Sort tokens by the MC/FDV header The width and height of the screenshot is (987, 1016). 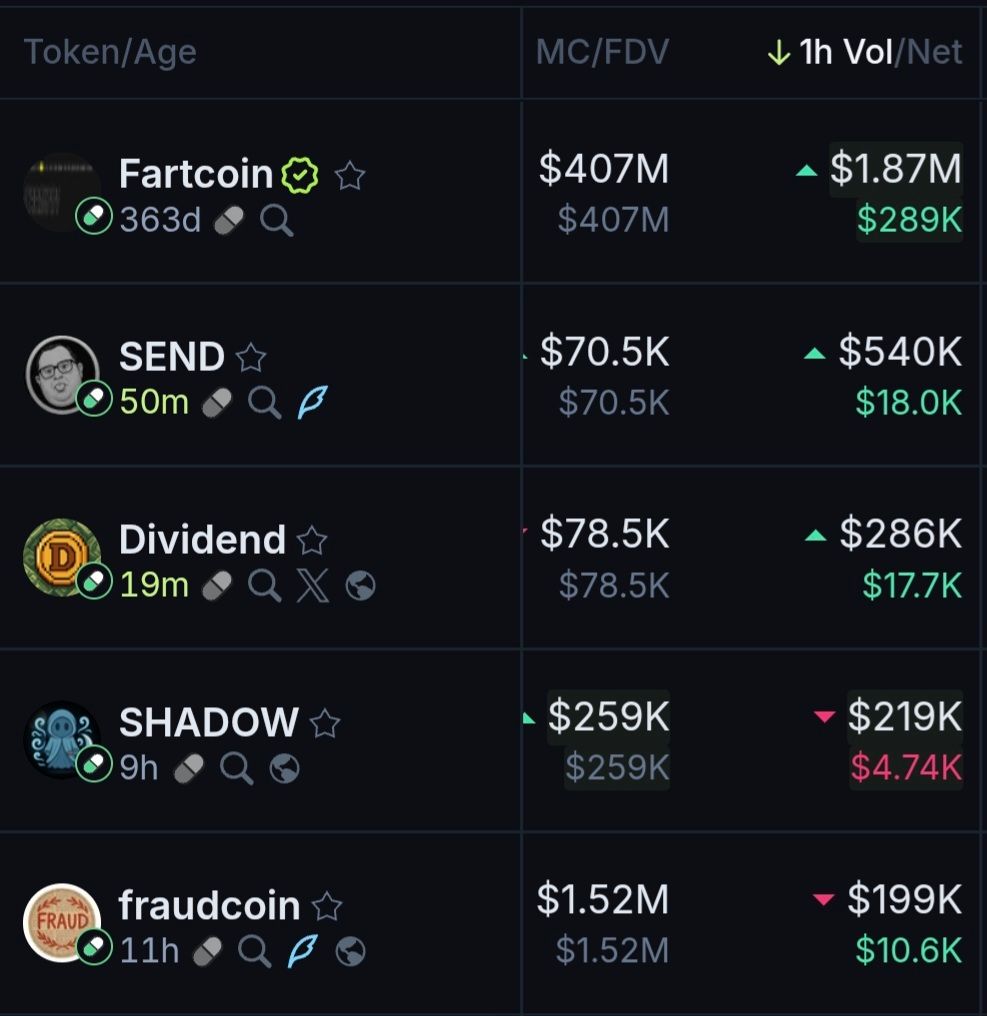click(601, 52)
